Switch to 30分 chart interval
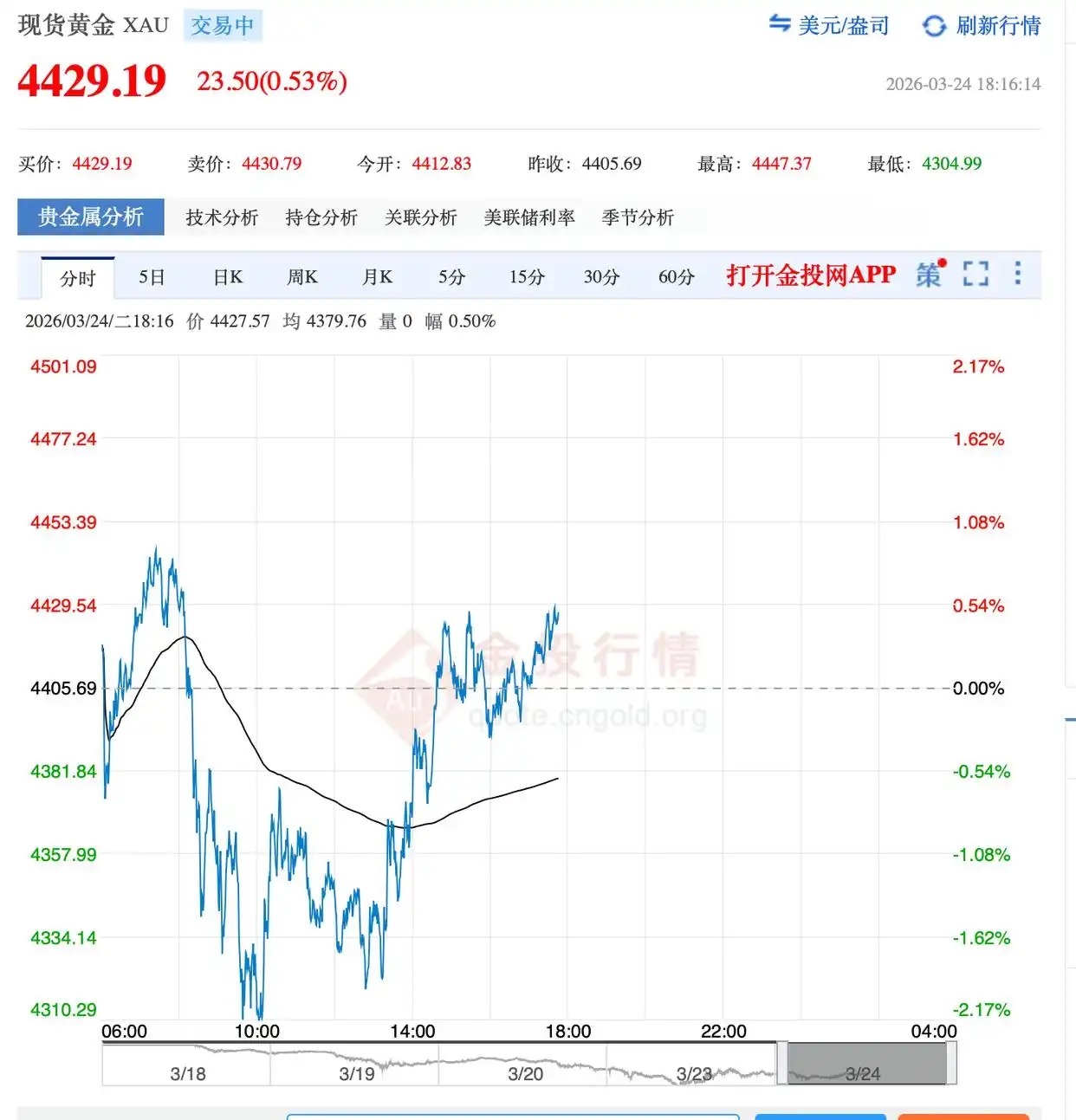Viewport: 1076px width, 1120px height. [x=601, y=277]
